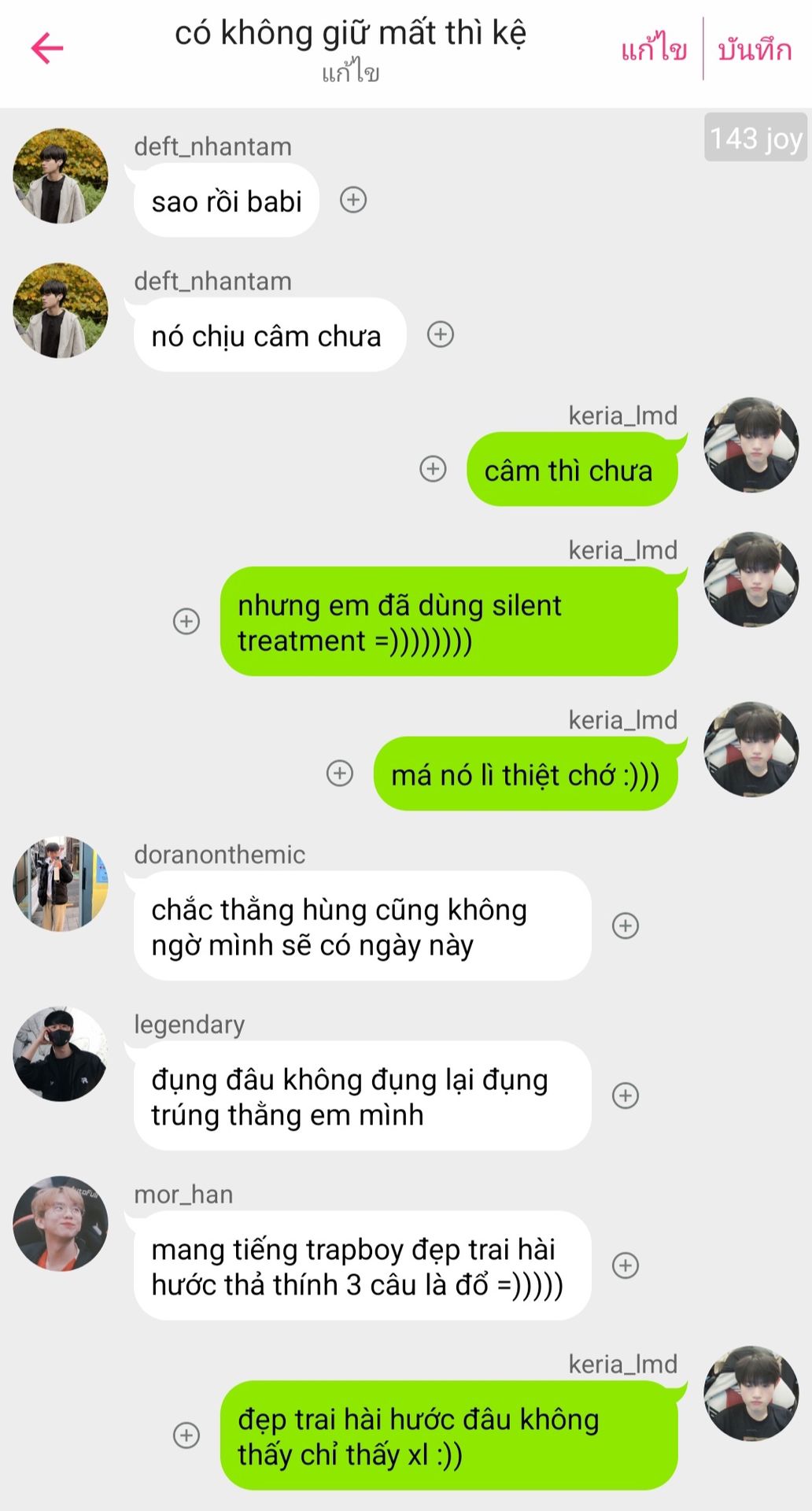812x1511 pixels.
Task: Tap plus icon beside 'câm thì chưa'
Action: (x=433, y=469)
